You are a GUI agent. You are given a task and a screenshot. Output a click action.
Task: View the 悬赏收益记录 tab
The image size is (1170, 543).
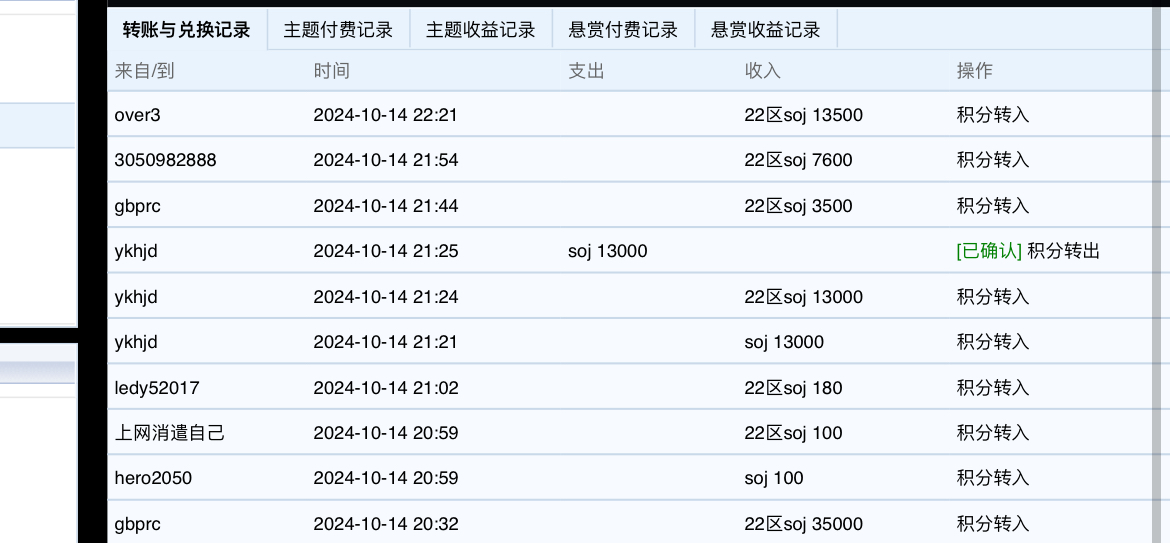coord(766,30)
